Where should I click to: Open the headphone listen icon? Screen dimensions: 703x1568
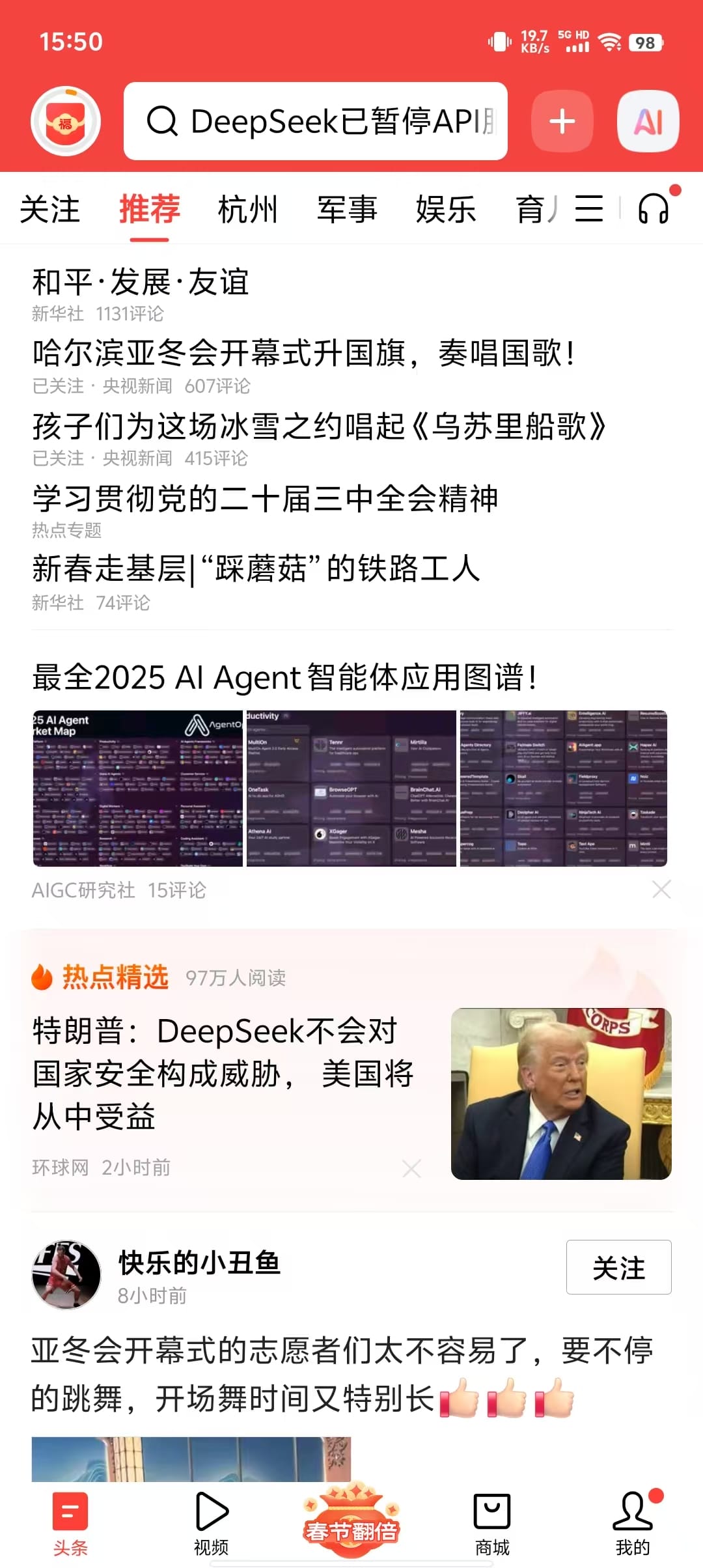point(654,209)
